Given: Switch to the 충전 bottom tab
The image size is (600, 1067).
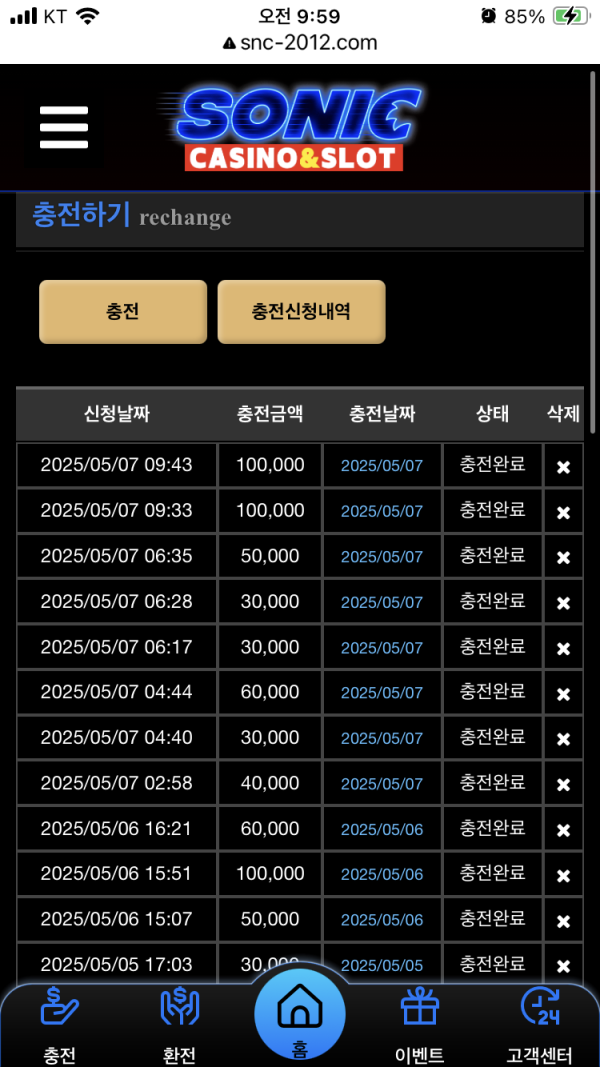Looking at the screenshot, I should coord(60,1026).
